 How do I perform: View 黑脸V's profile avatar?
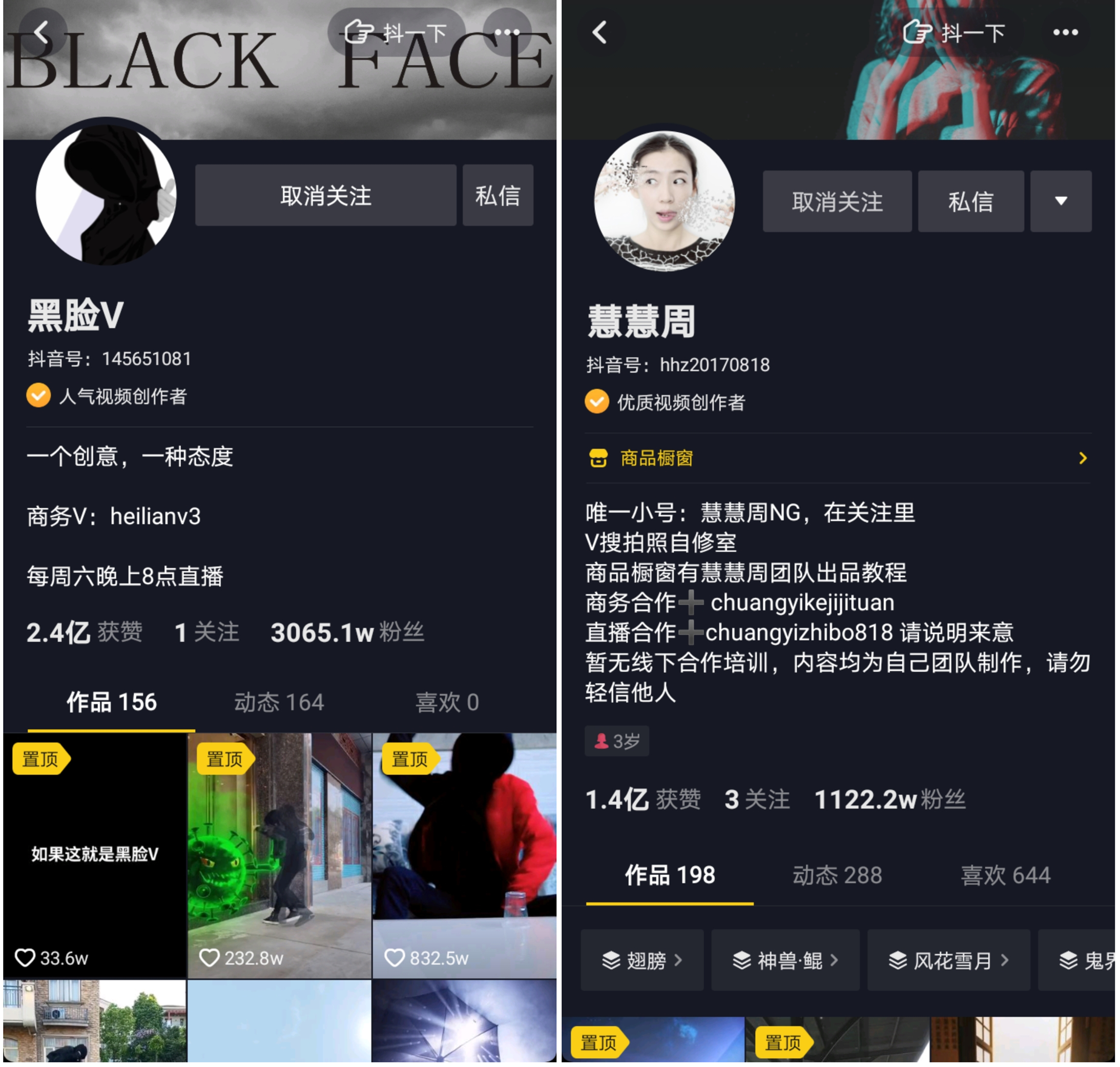point(106,195)
